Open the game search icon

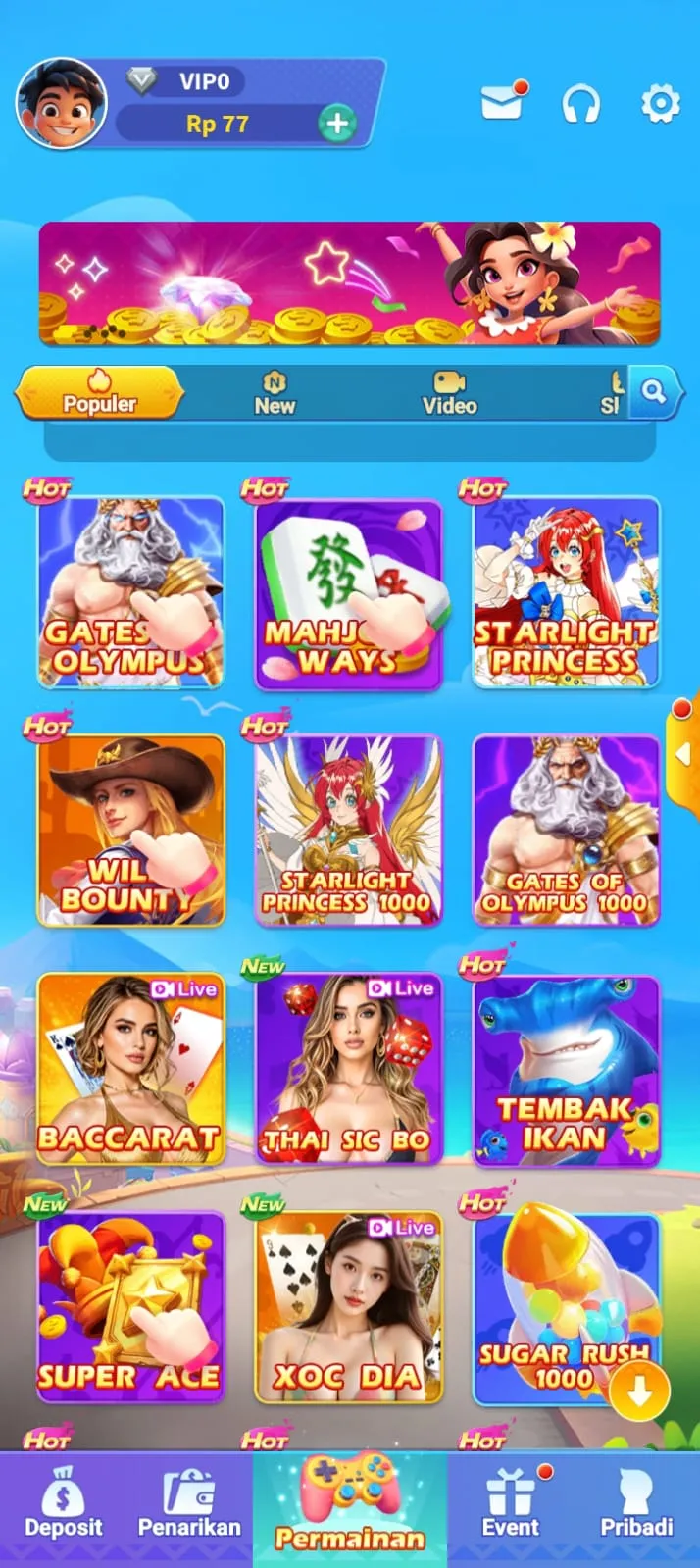coord(654,392)
